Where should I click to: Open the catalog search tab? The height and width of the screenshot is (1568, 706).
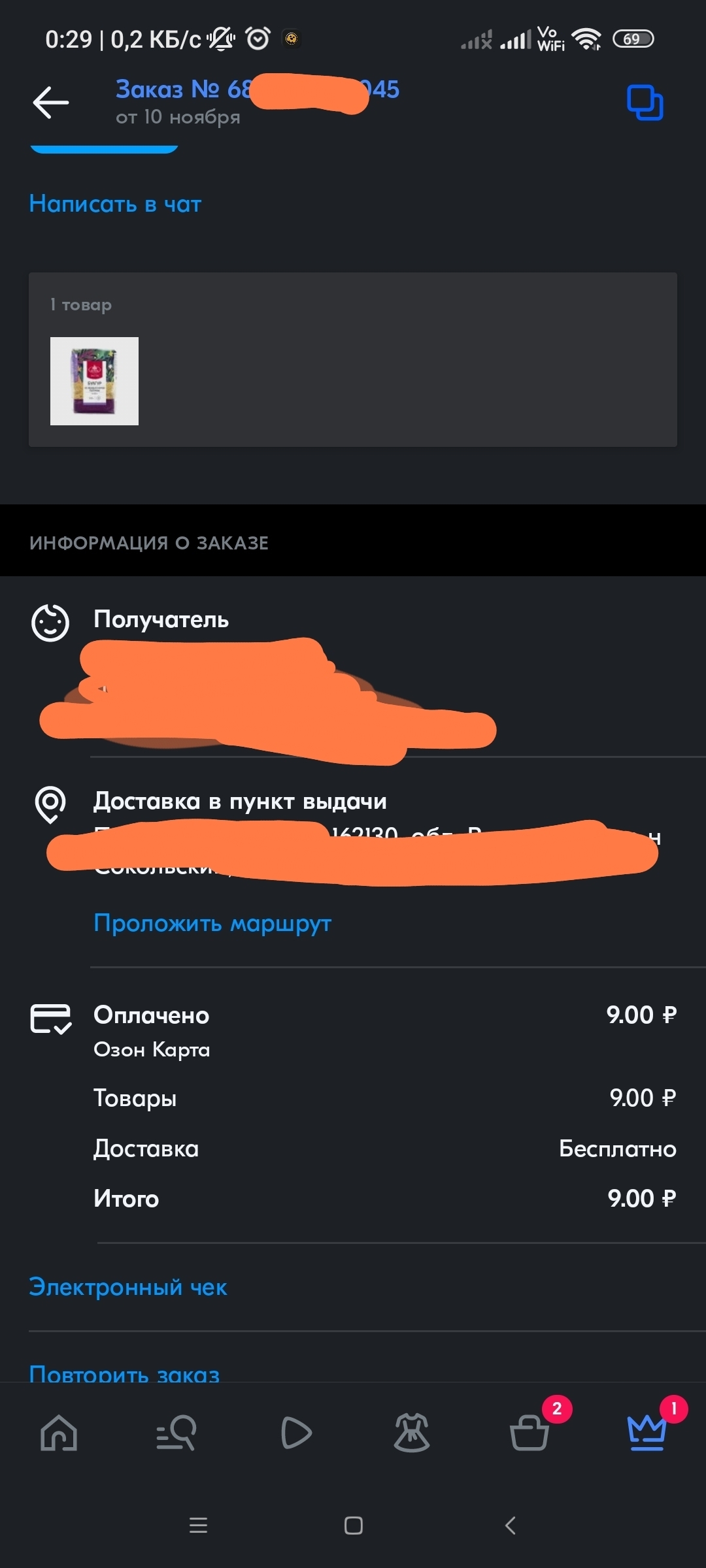[176, 1432]
